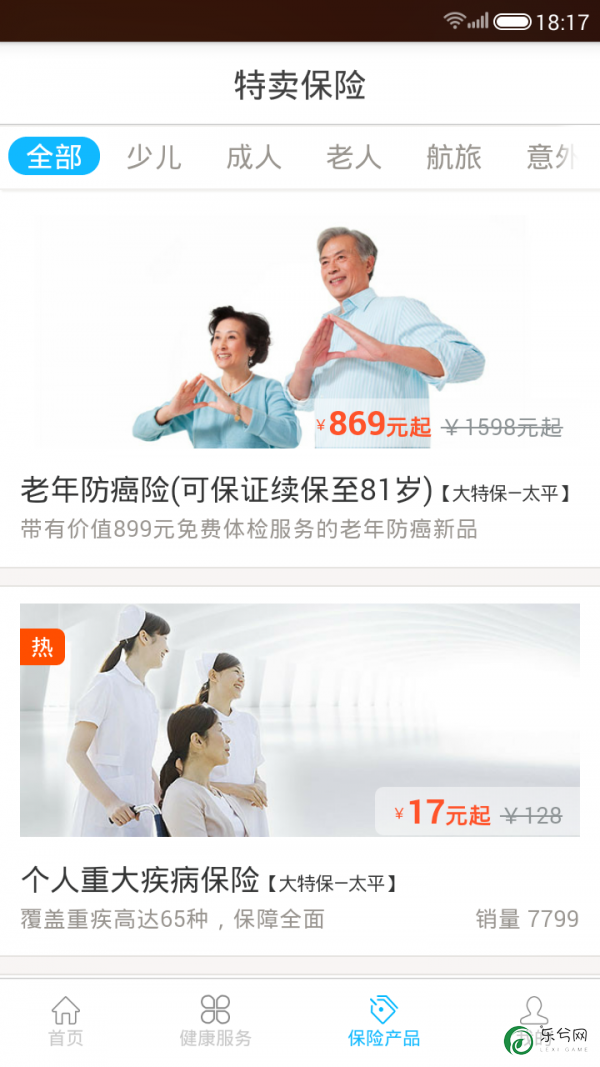Open the 健康服务 tab

click(215, 1022)
